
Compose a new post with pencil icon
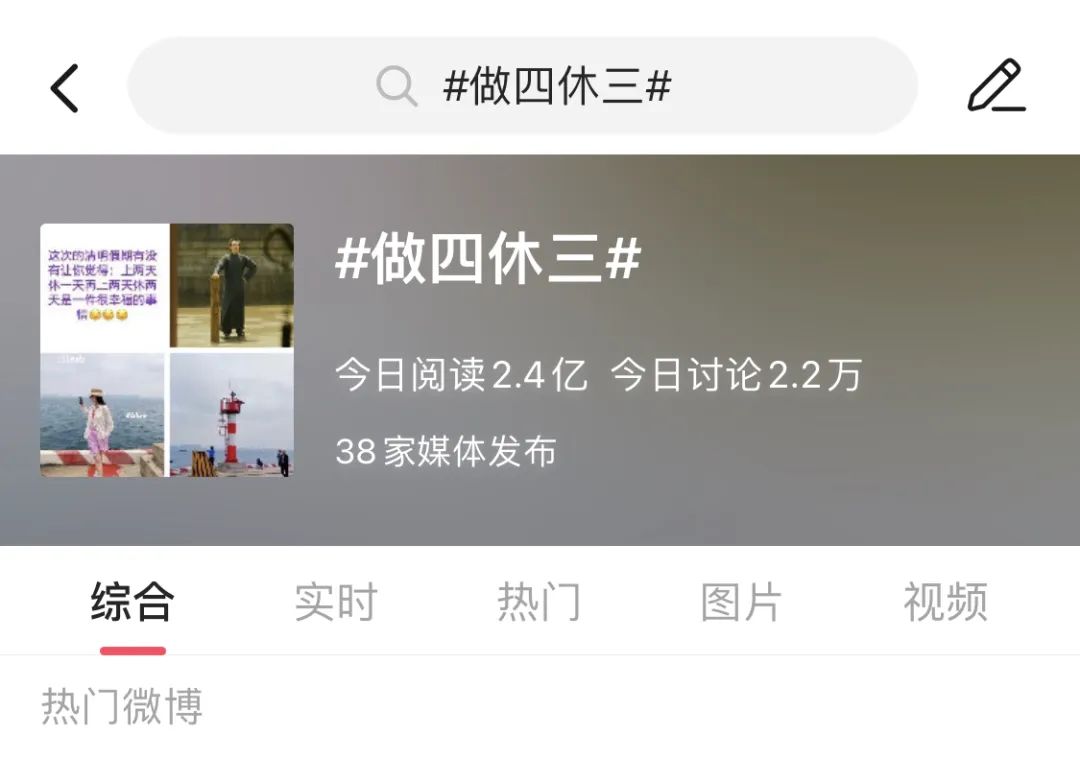click(996, 86)
